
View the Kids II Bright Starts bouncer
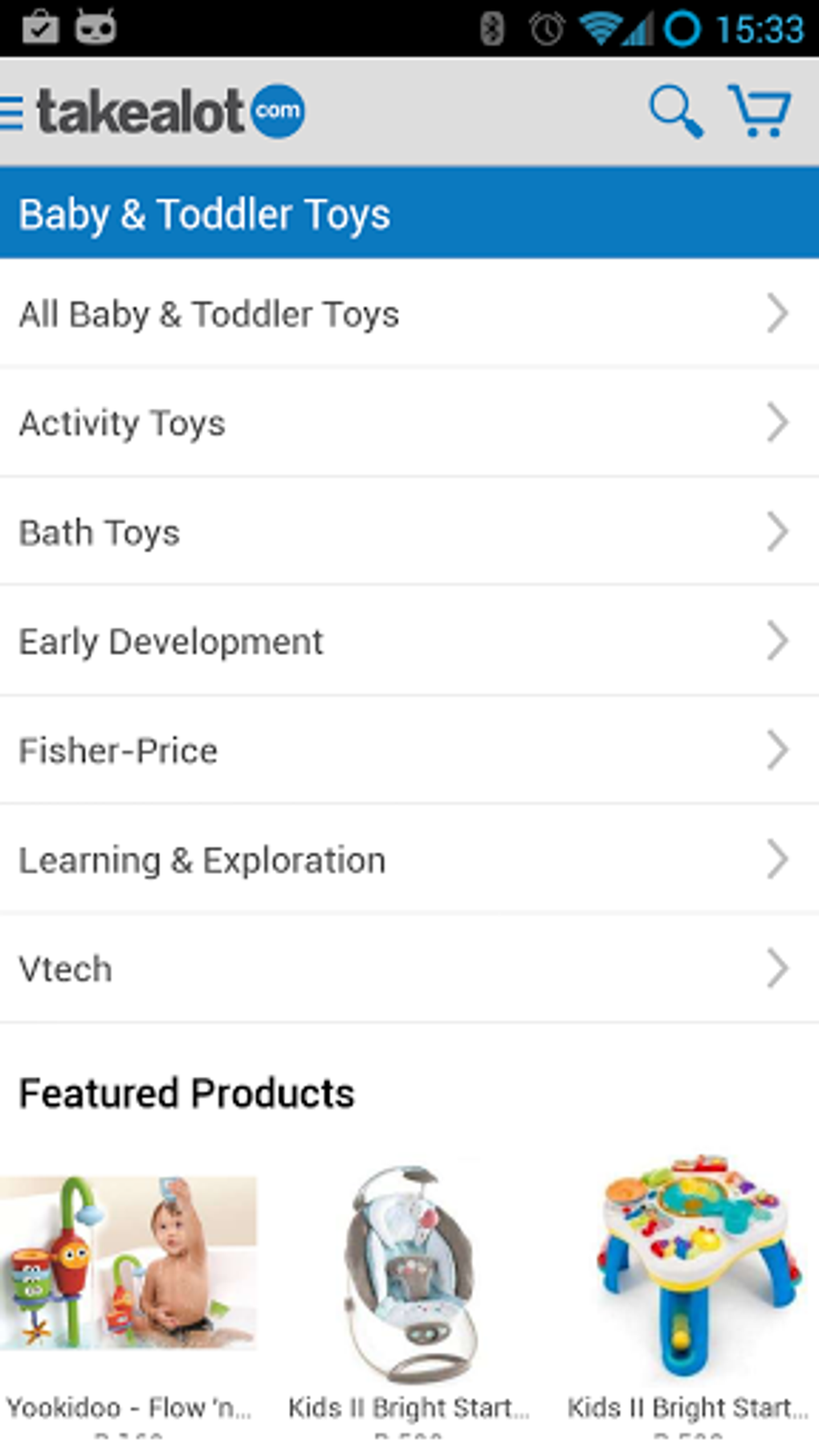click(x=409, y=1293)
